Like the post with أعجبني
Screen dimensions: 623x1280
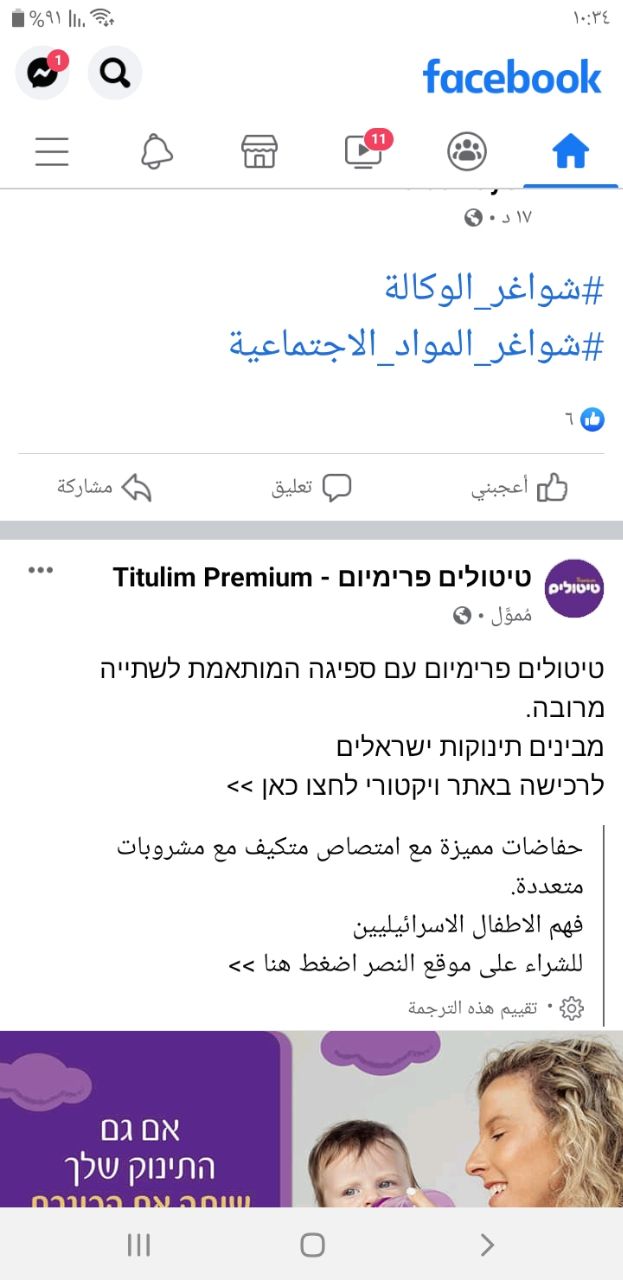[x=520, y=488]
